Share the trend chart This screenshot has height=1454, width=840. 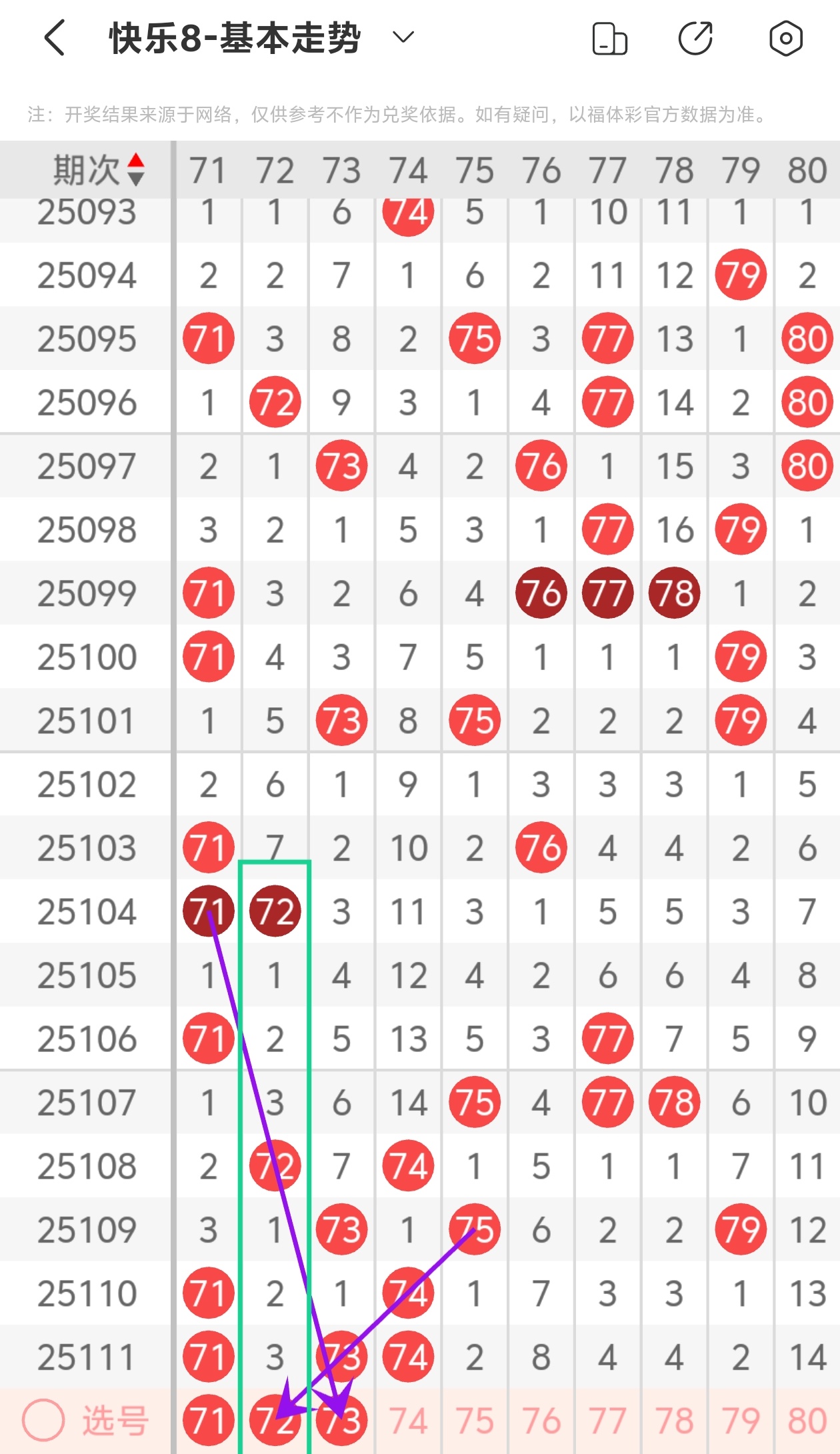pyautogui.click(x=696, y=38)
